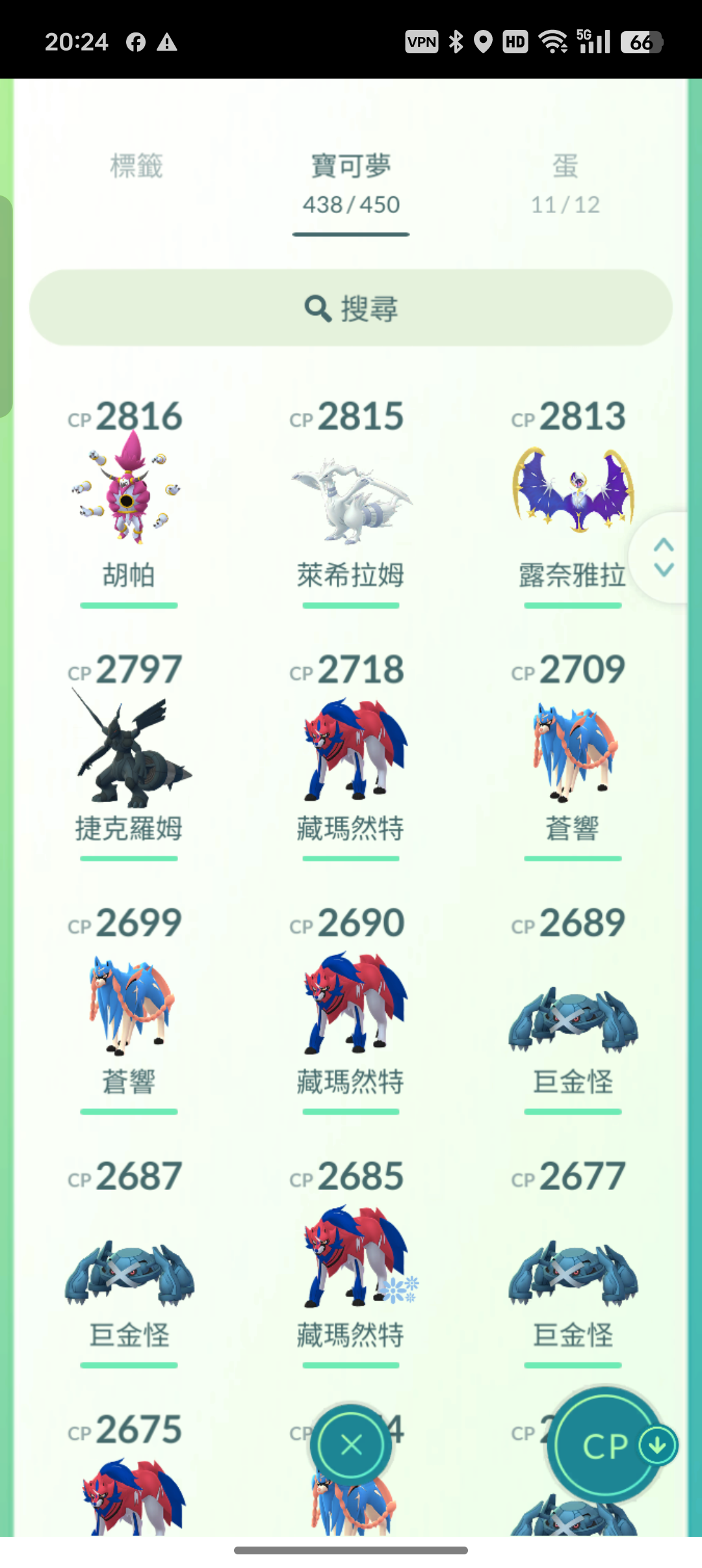Viewport: 702px width, 1568px height.
Task: Open the 搜尋 search box
Action: coord(351,308)
